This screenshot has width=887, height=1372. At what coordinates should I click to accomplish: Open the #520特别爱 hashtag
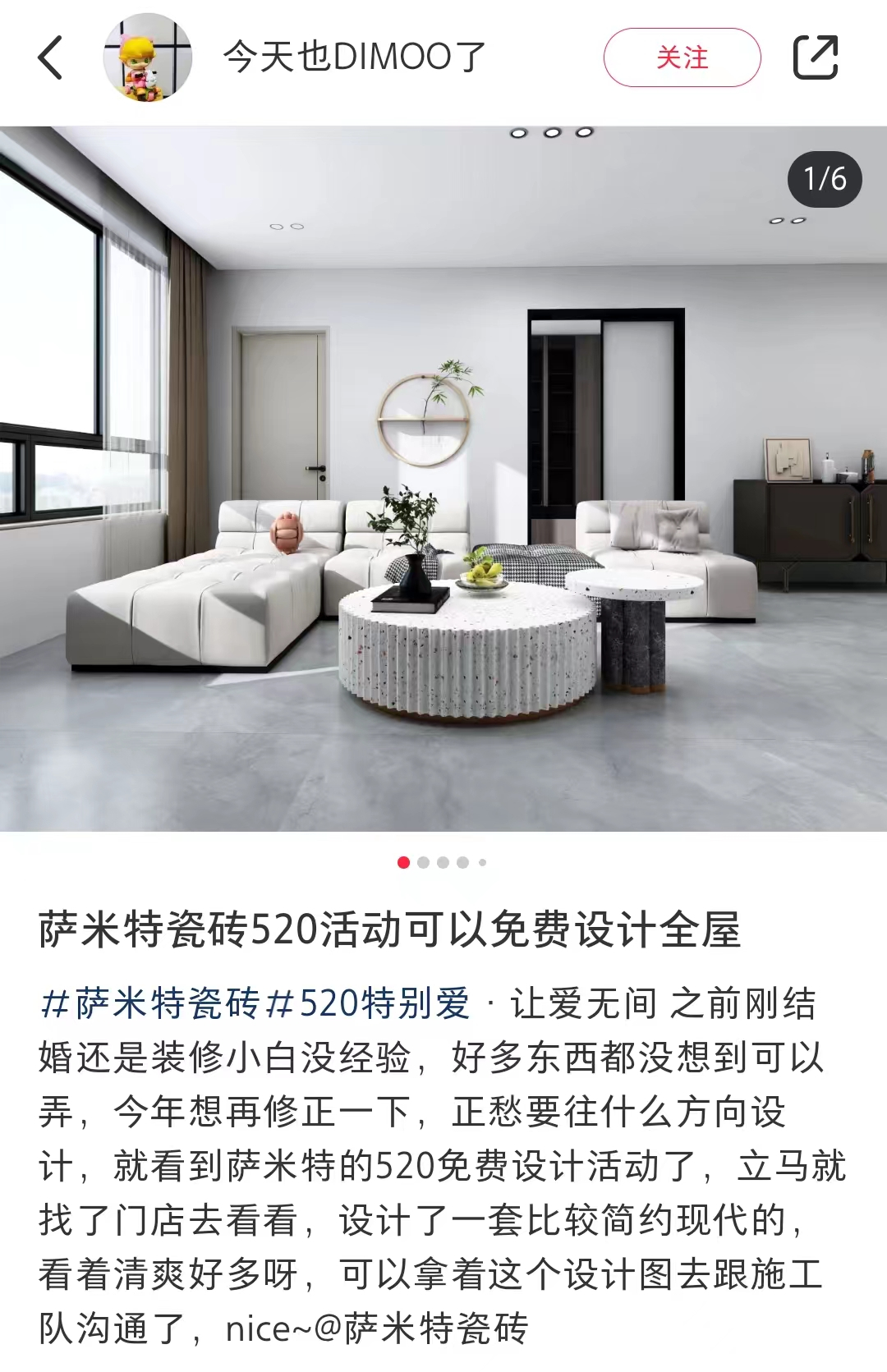[x=369, y=1003]
